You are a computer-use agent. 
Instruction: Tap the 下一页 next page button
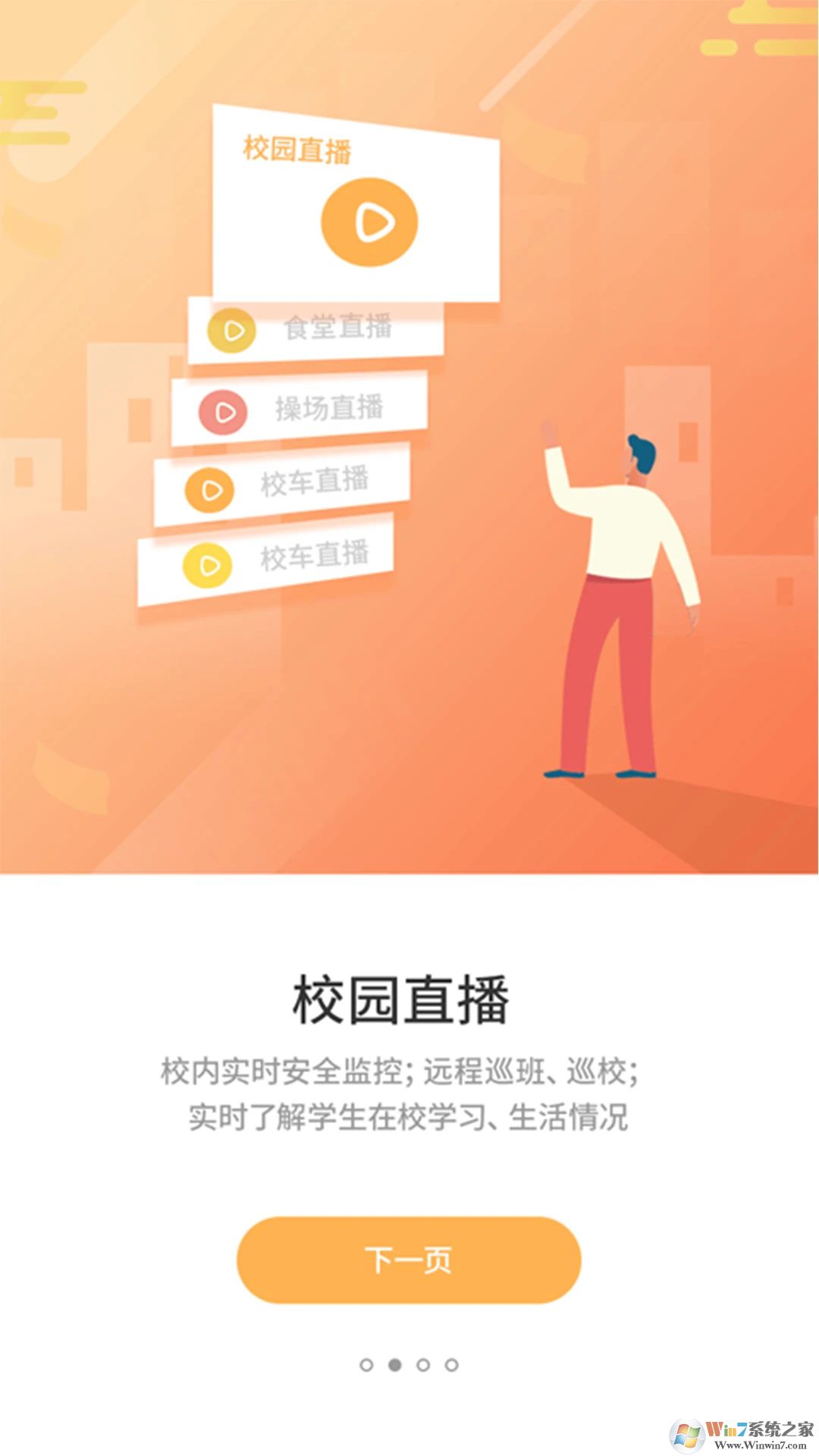coord(409,1260)
